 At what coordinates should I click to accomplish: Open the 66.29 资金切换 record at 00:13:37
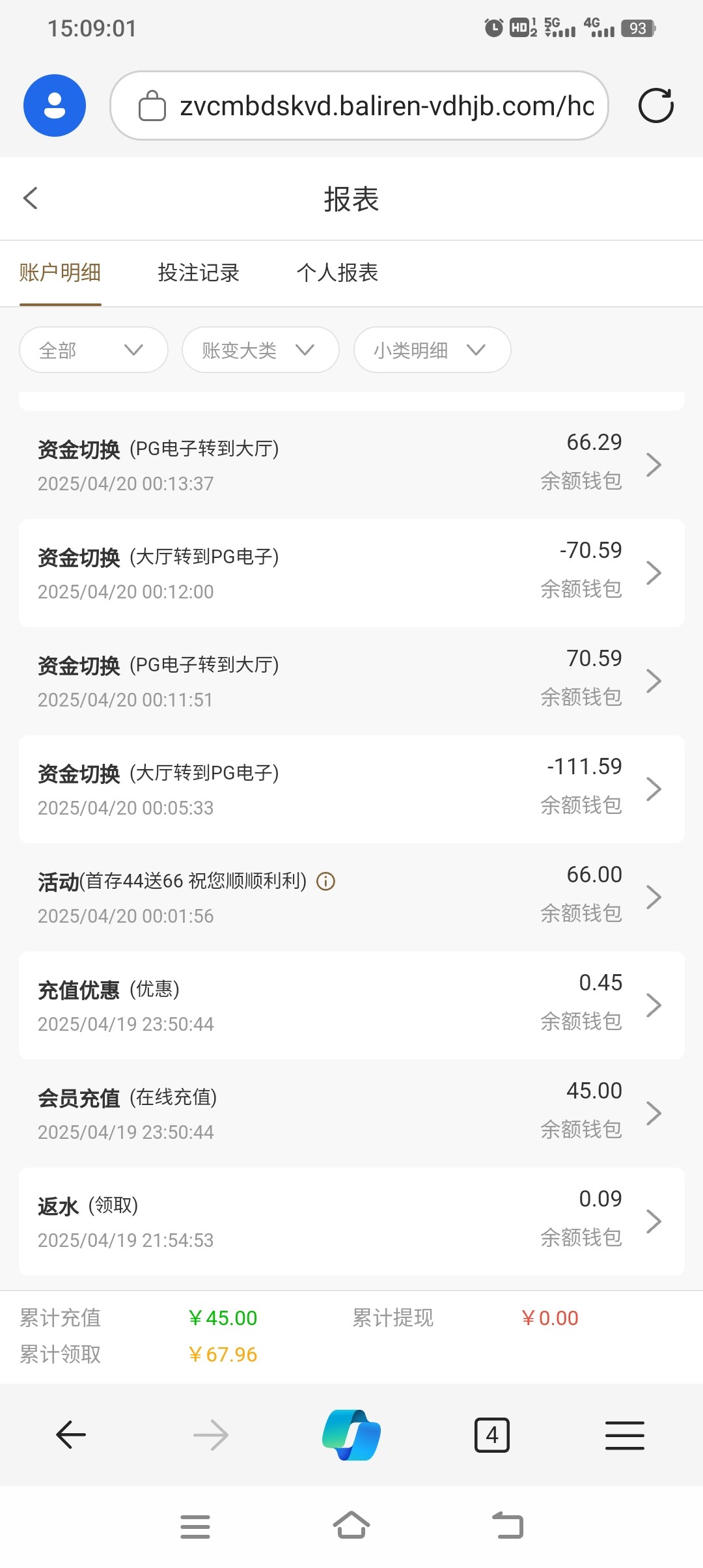tap(351, 464)
